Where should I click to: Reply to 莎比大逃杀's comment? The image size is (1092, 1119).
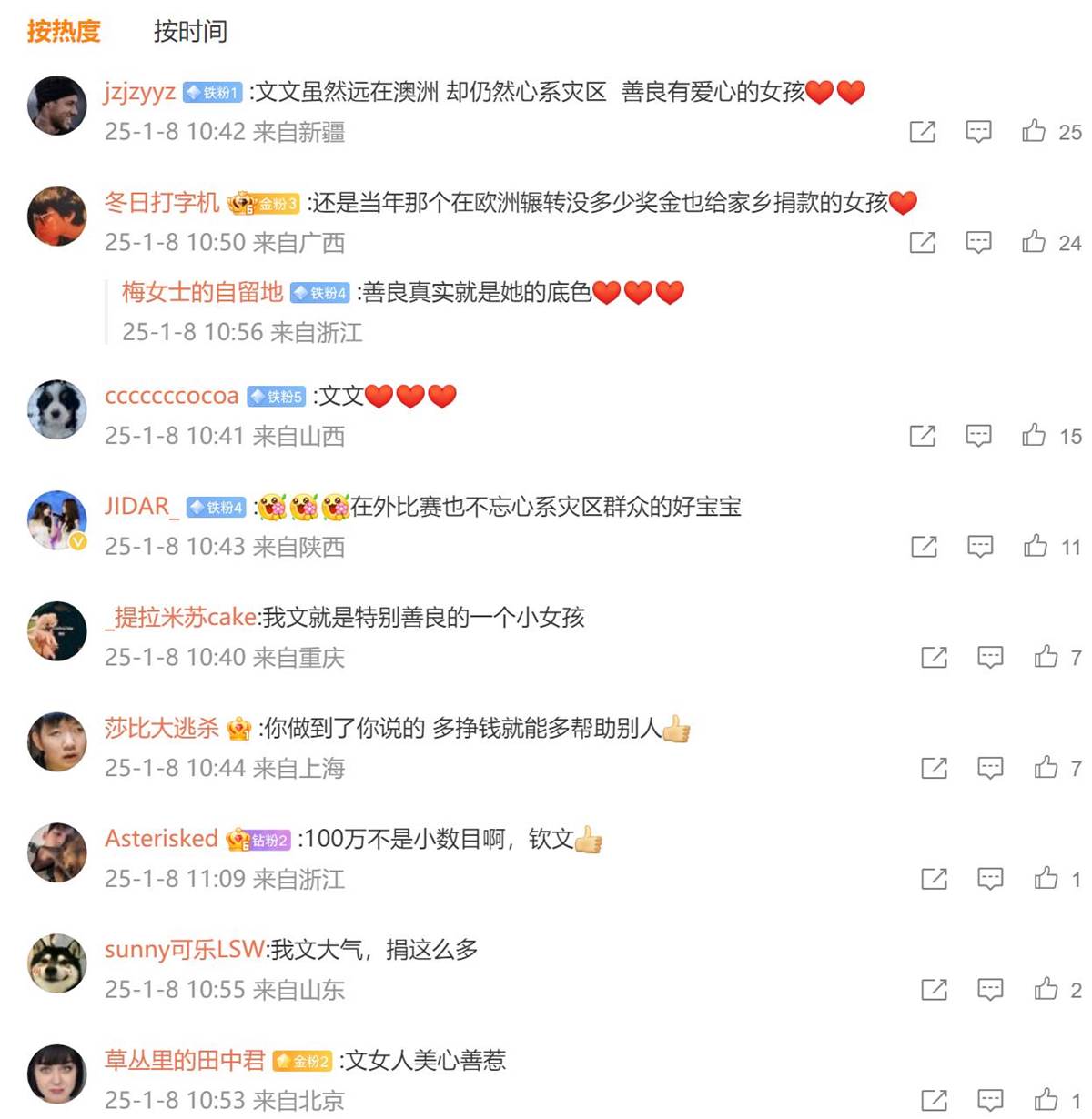pos(990,768)
